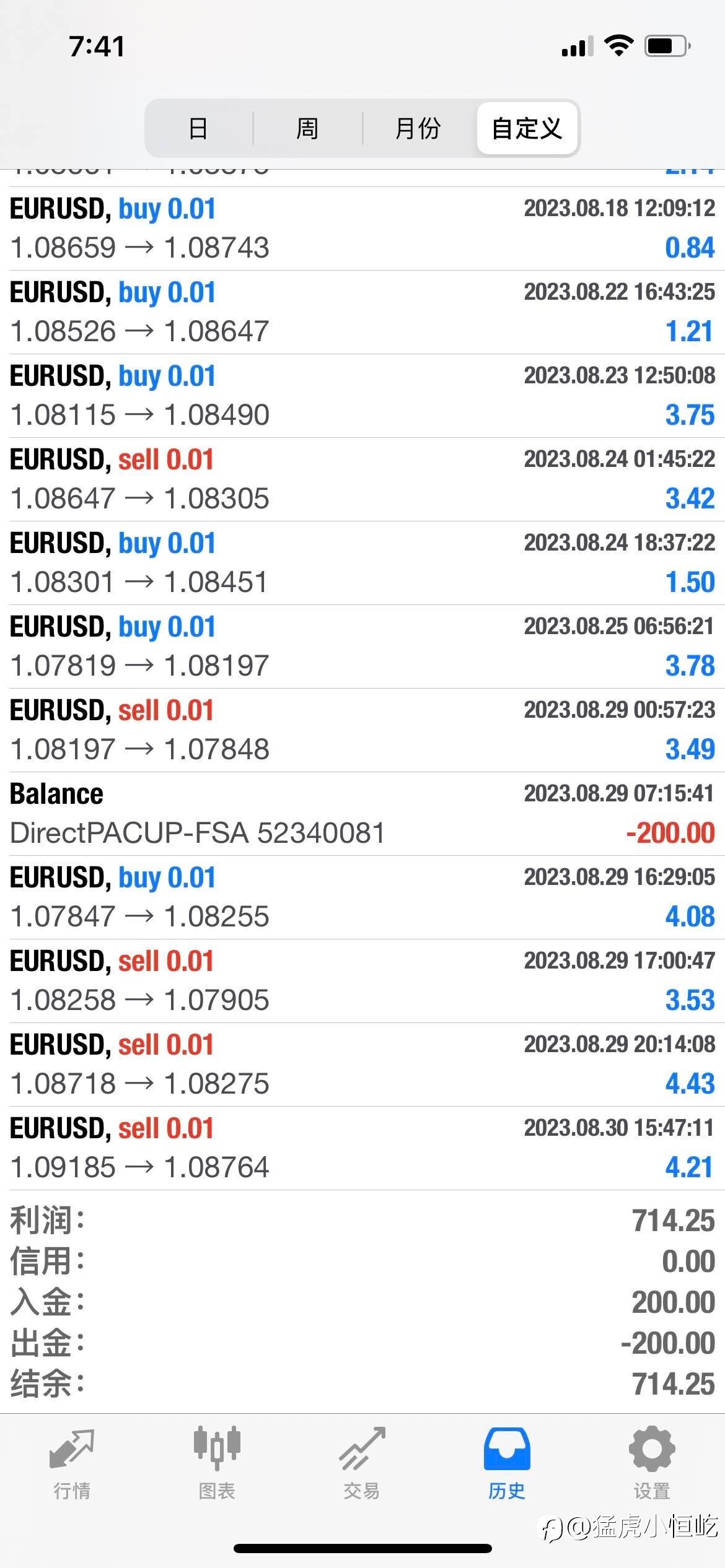Expand the trade closed 2023.08.30 15:47:11
The height and width of the screenshot is (1568, 725).
(362, 1148)
